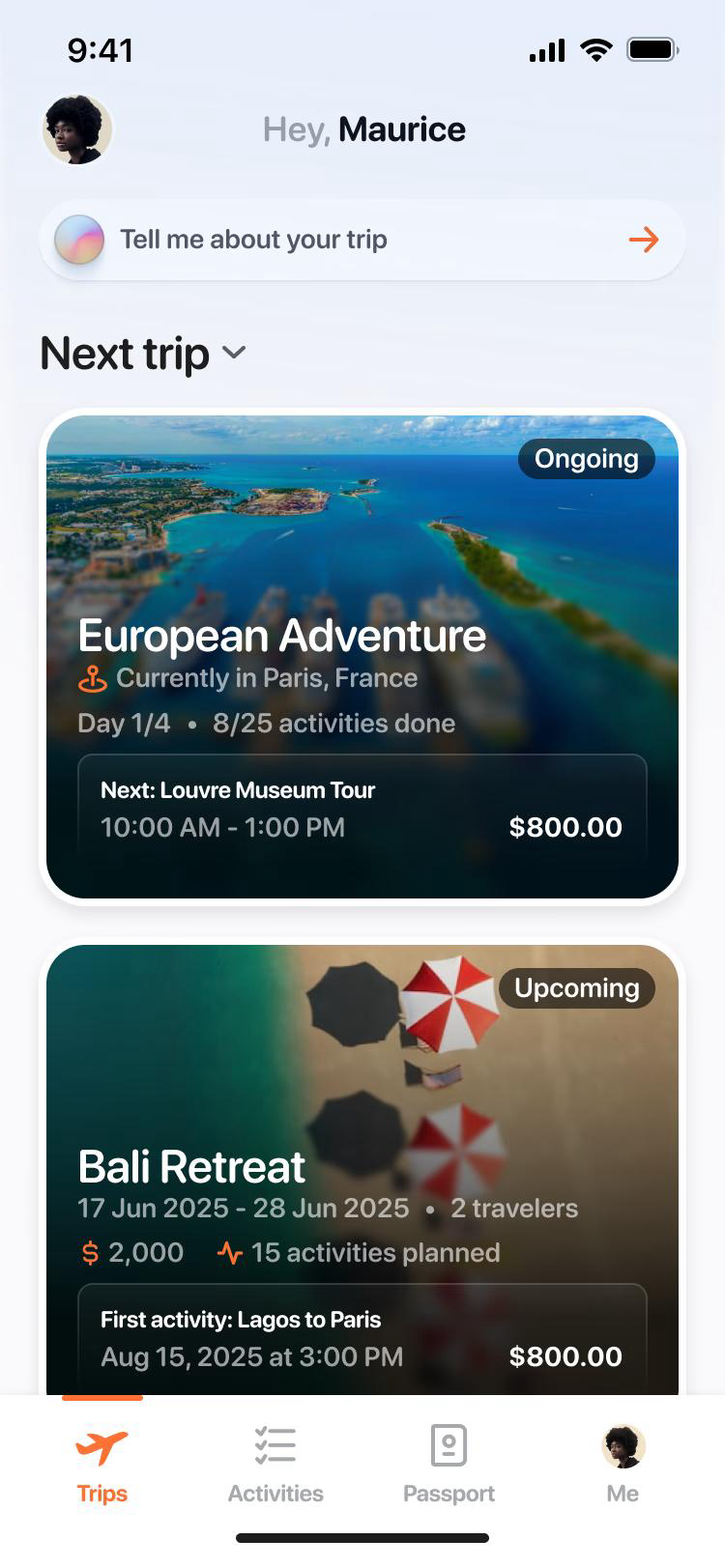Expand the Next trip dropdown

coord(234,353)
